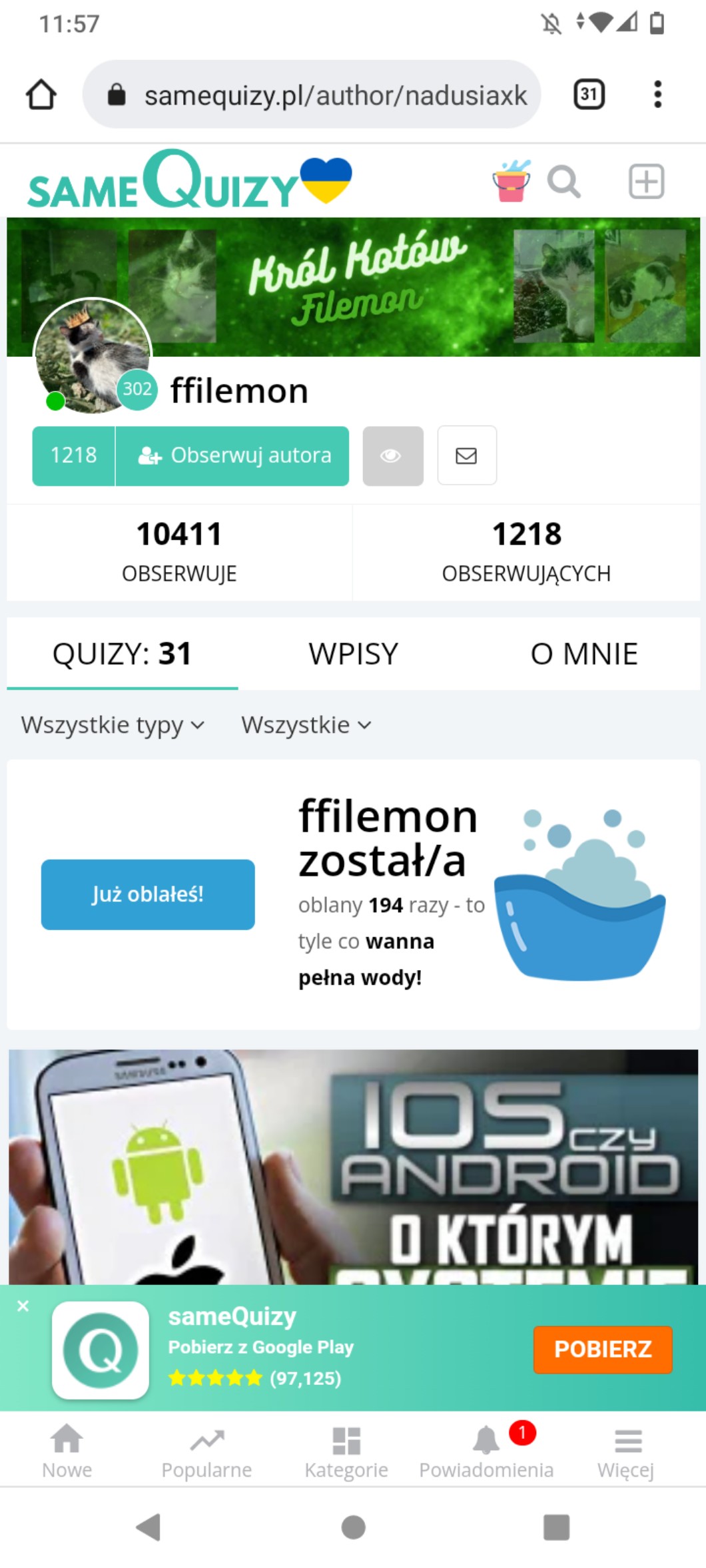Image resolution: width=706 pixels, height=1568 pixels.
Task: Tap the Już oblałeś! button
Action: [x=148, y=894]
